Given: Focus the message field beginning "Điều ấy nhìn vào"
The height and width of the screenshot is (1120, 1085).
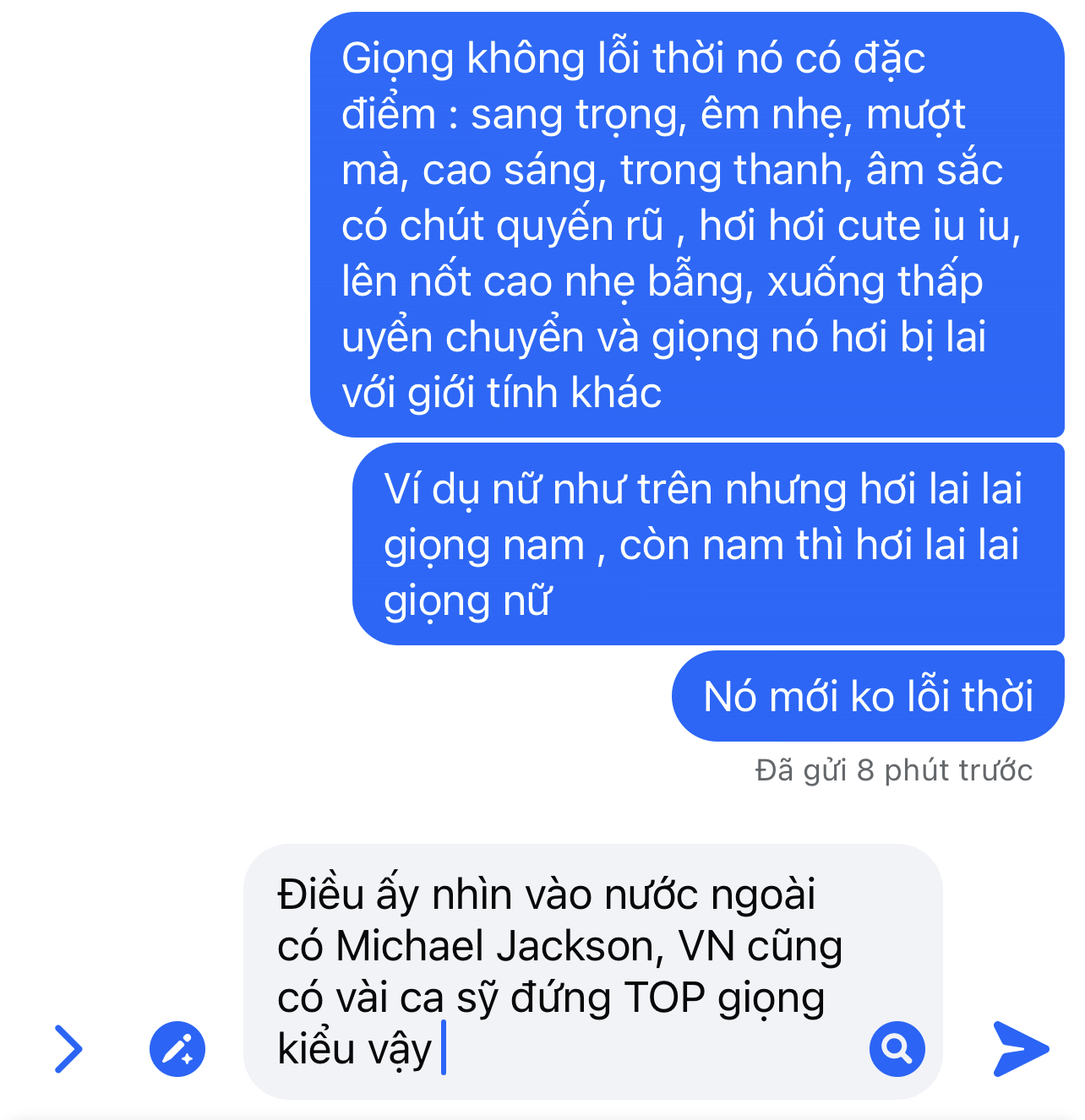Looking at the screenshot, I should pos(558,971).
